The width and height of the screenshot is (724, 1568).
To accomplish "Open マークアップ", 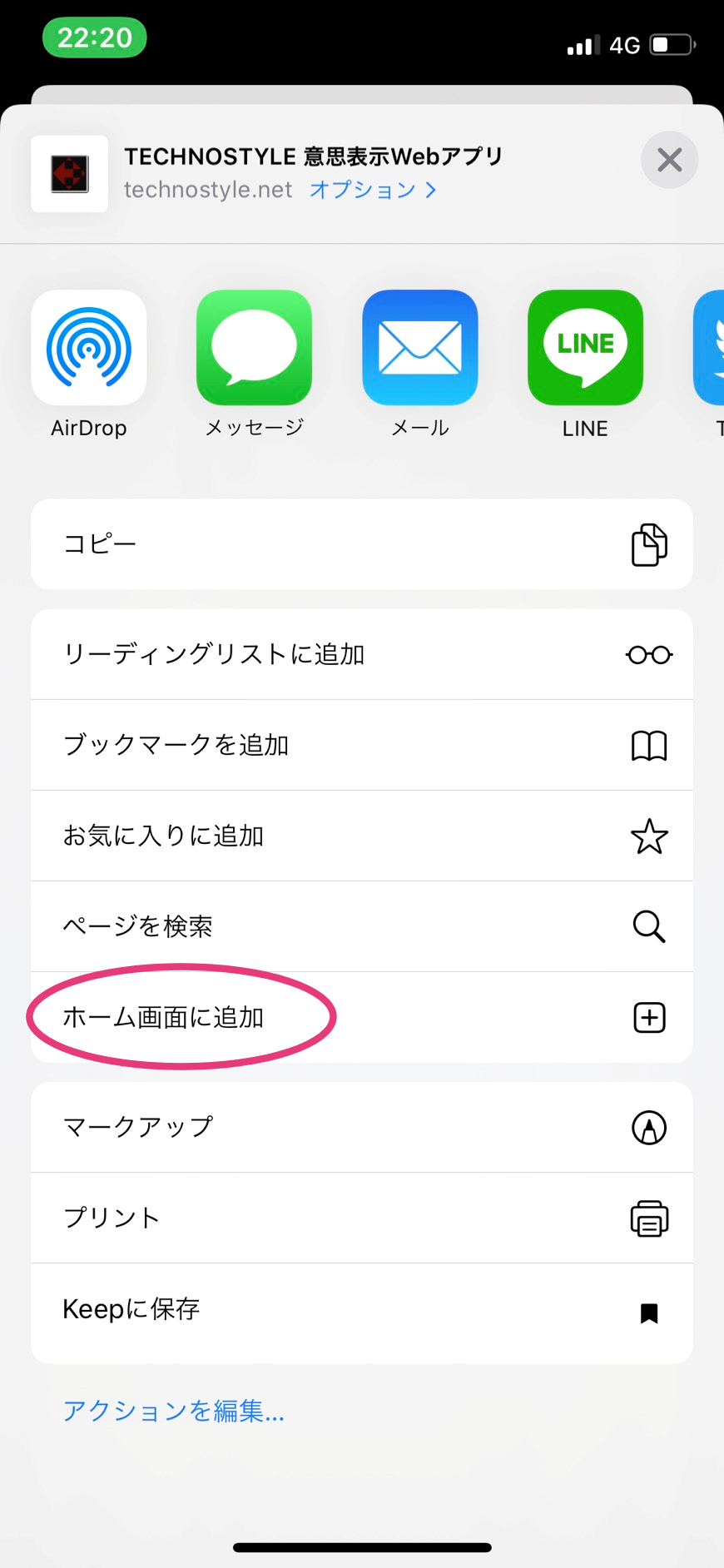I will click(362, 1127).
